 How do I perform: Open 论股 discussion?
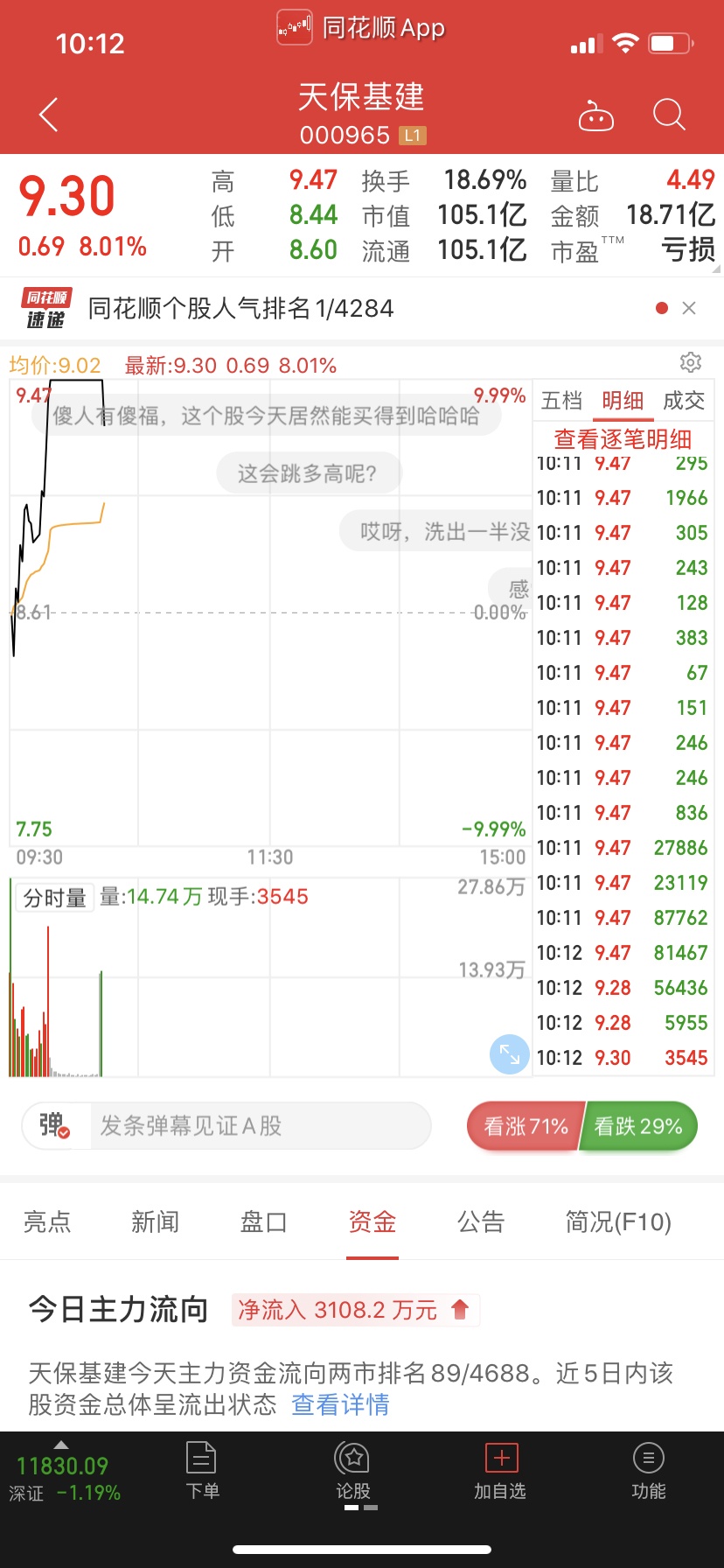(353, 1472)
